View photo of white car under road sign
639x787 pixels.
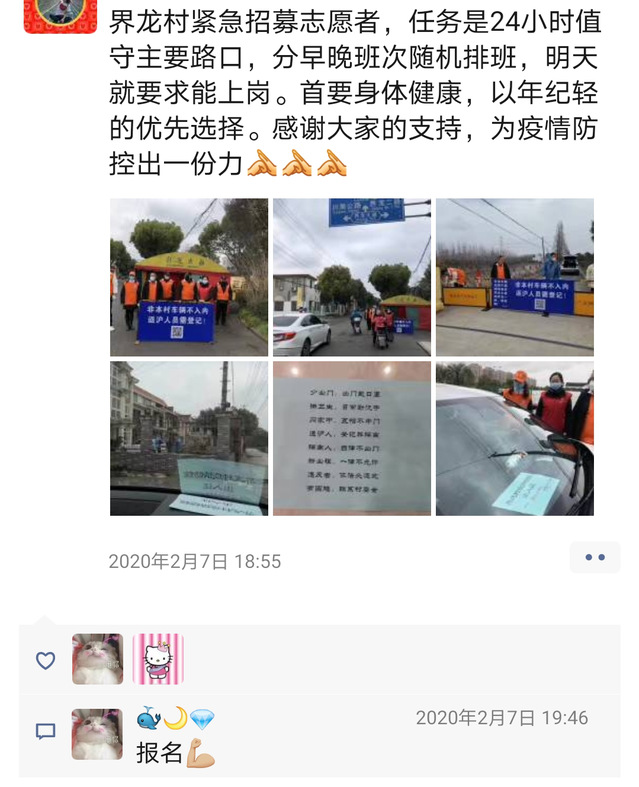click(352, 277)
